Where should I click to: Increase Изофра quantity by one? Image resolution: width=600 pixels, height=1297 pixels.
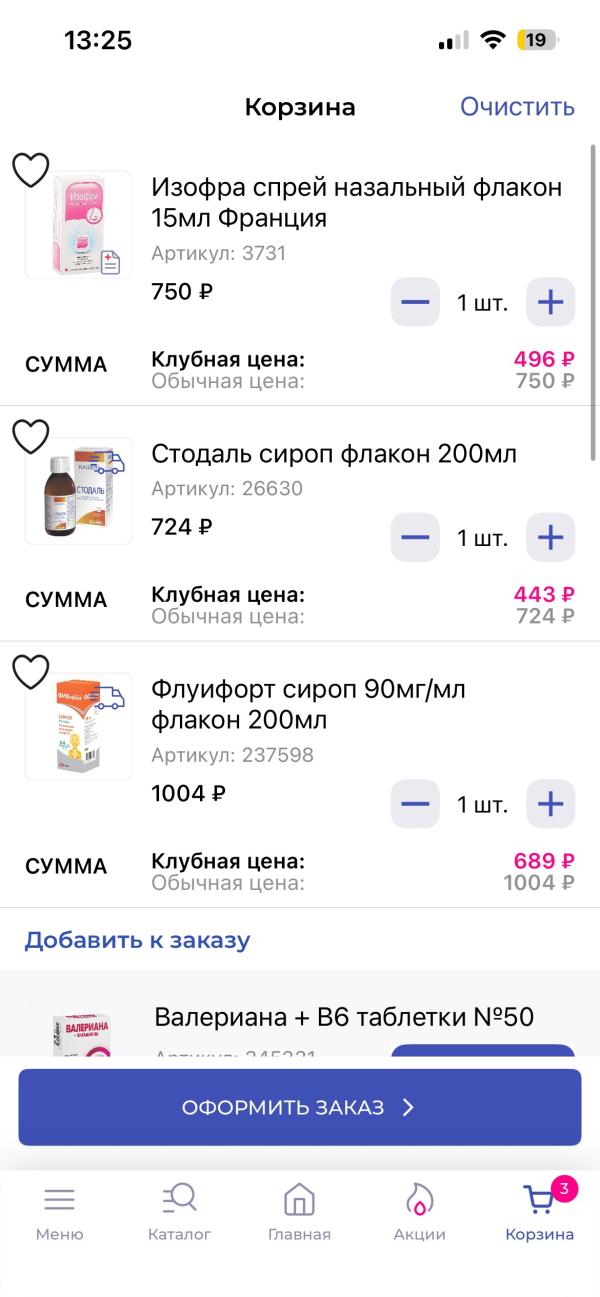point(550,302)
